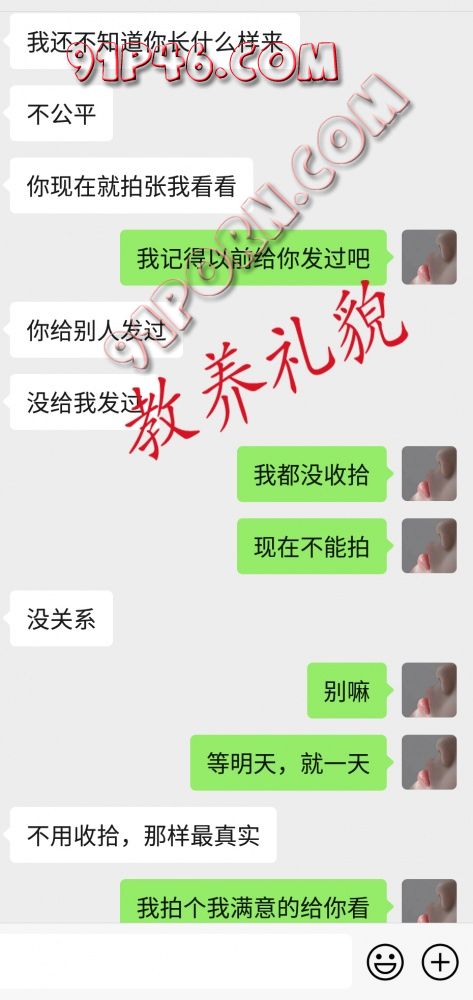Open the emoji sticker panel
The height and width of the screenshot is (1000, 473).
click(385, 962)
